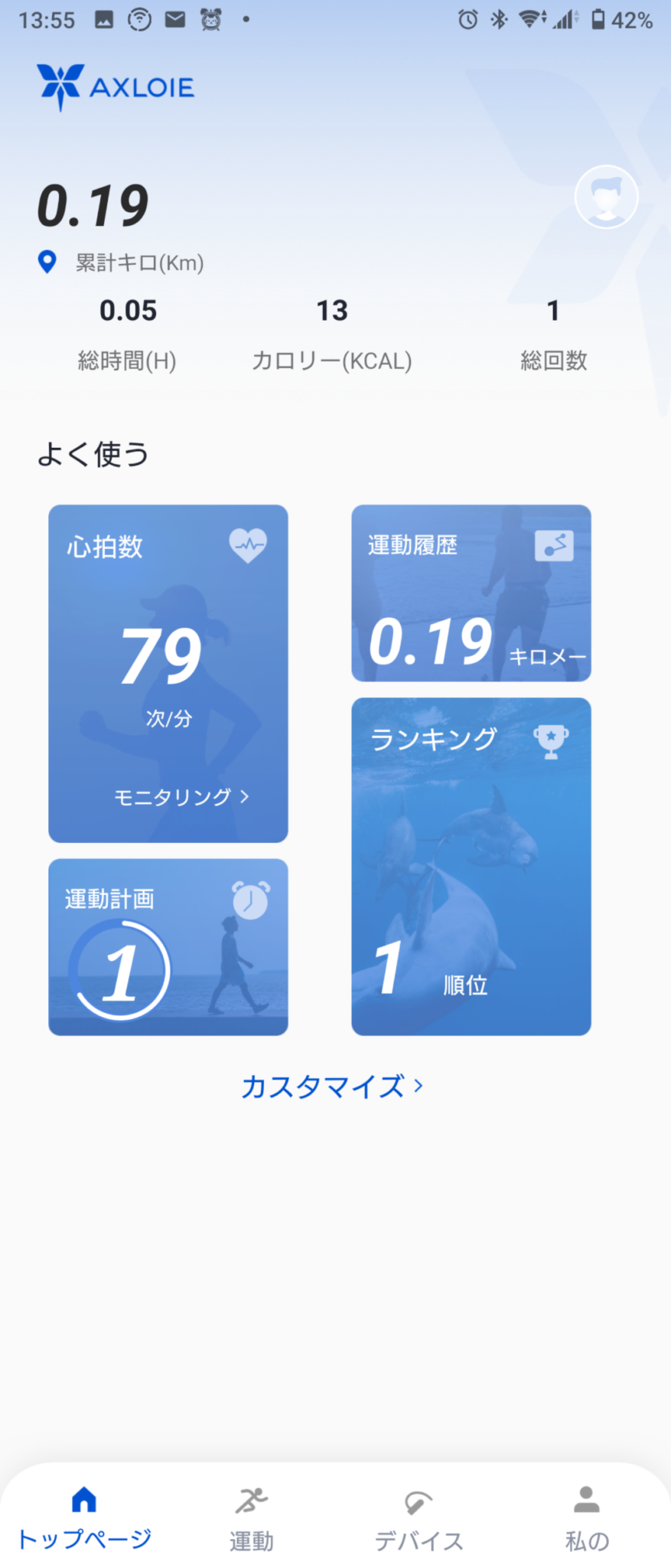Screen dimensions: 671x1568
Task: Switch to the 私の tab
Action: click(x=587, y=1519)
